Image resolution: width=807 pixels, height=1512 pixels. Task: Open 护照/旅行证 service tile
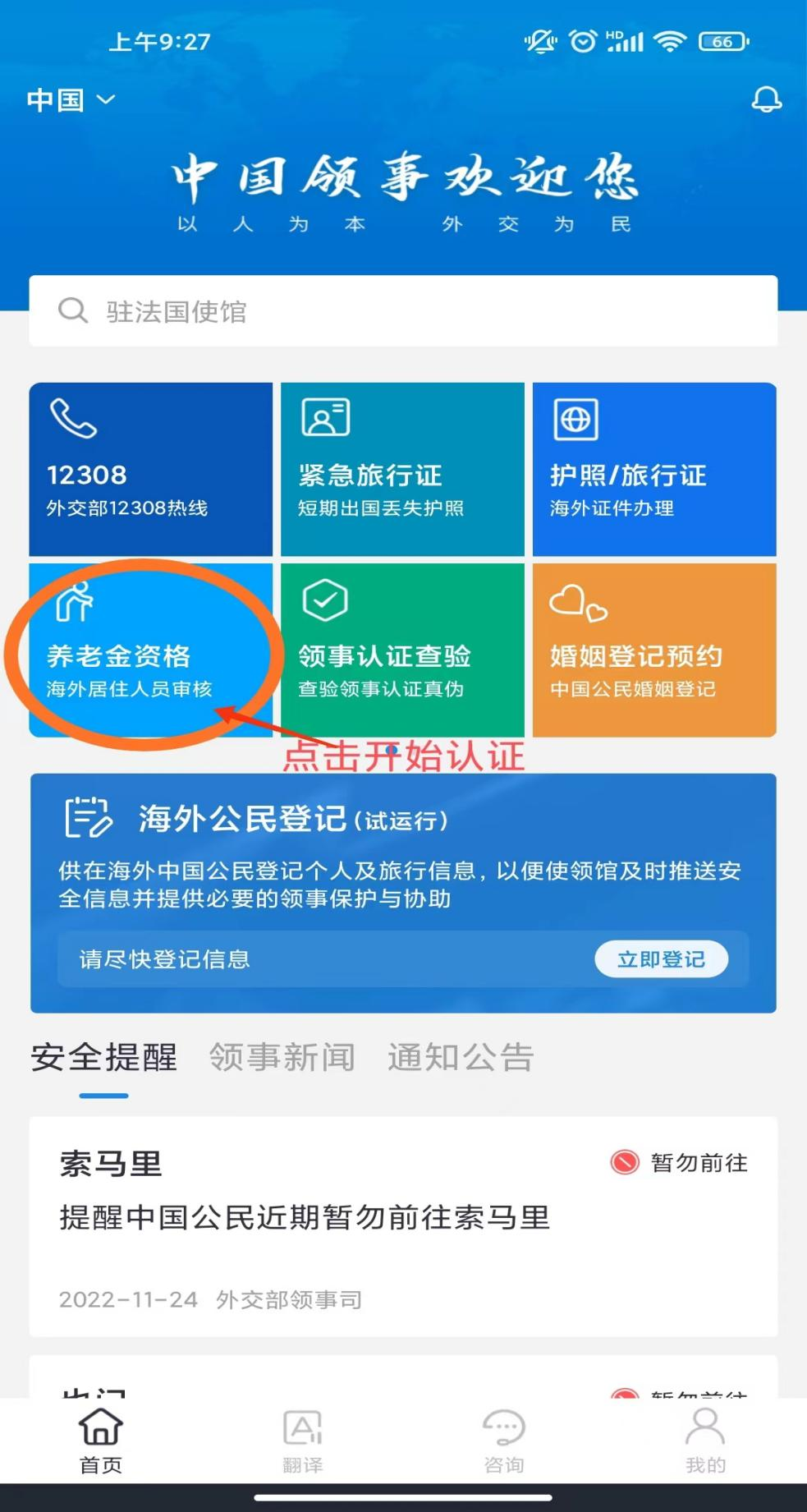pyautogui.click(x=653, y=469)
